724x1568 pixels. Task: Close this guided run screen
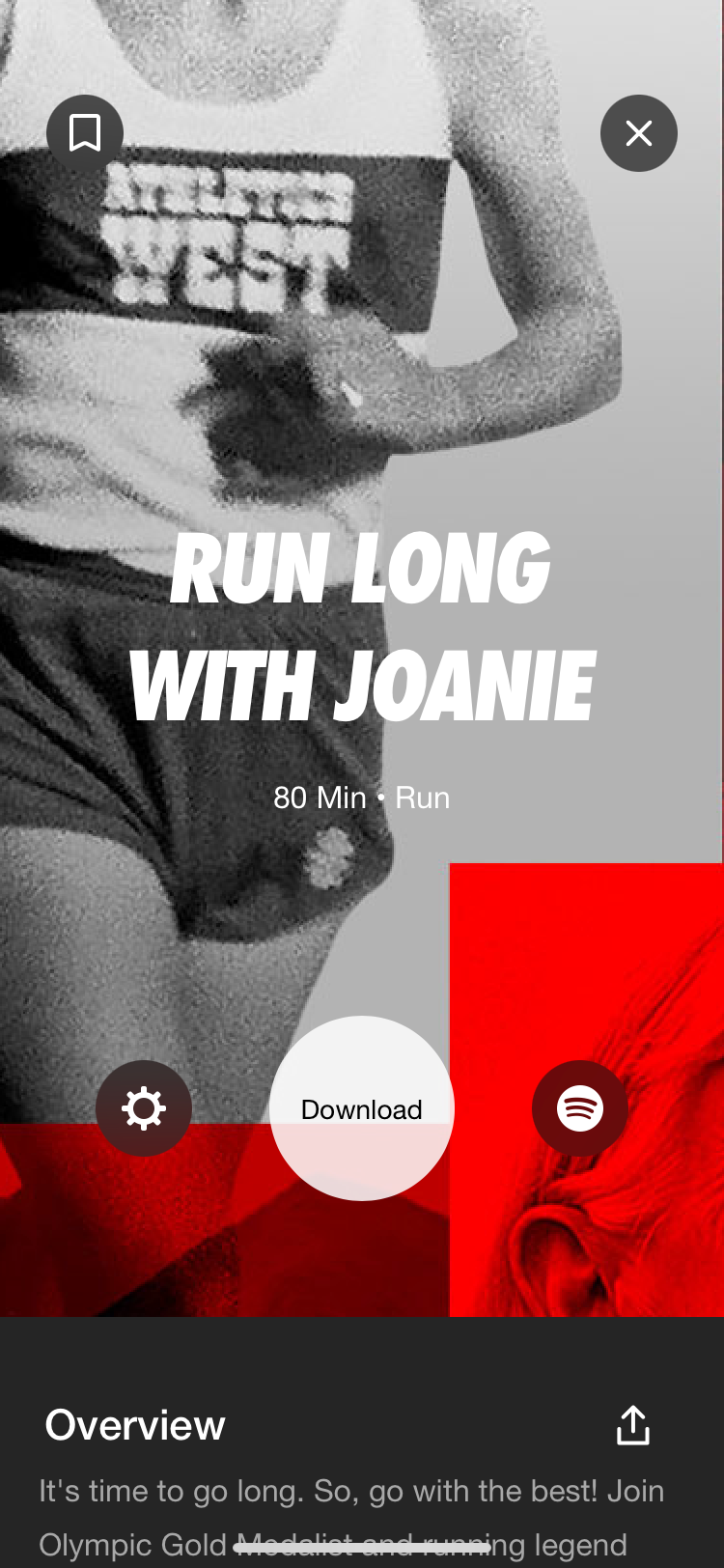(x=638, y=133)
